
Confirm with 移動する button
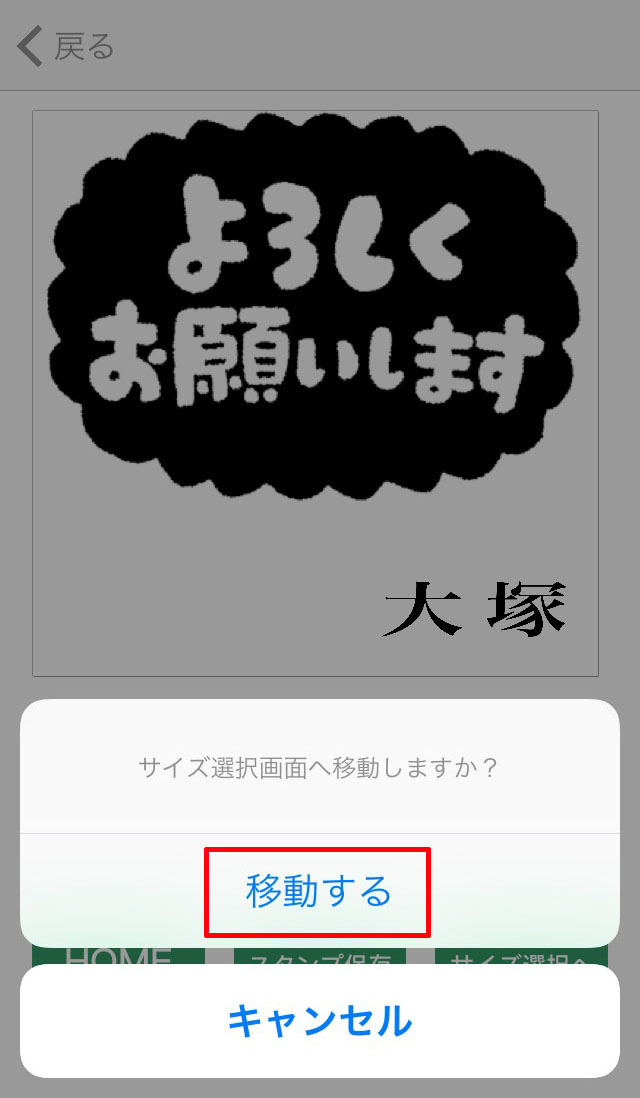318,891
